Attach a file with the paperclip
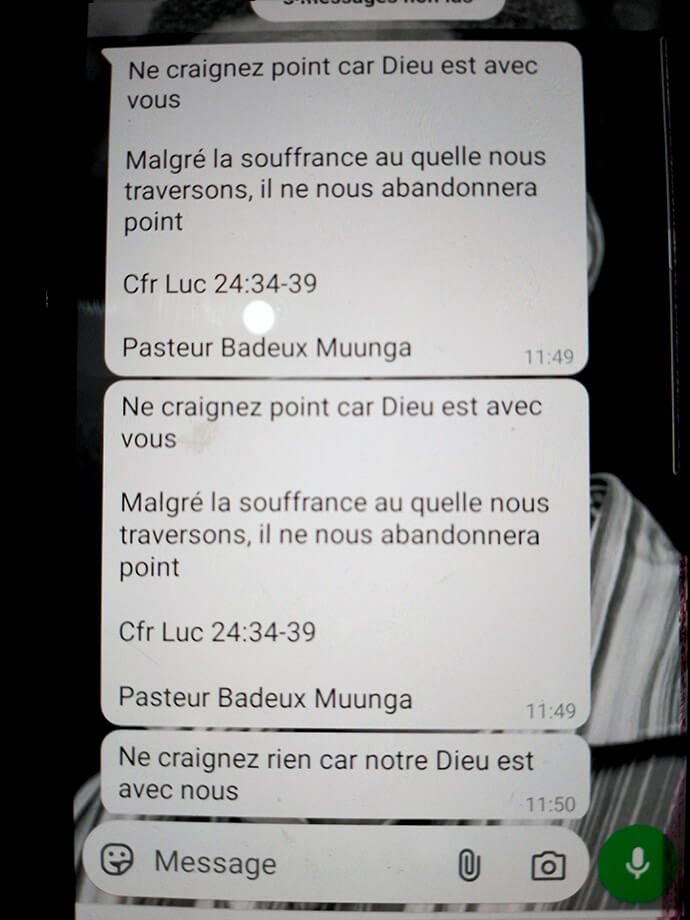 point(467,864)
